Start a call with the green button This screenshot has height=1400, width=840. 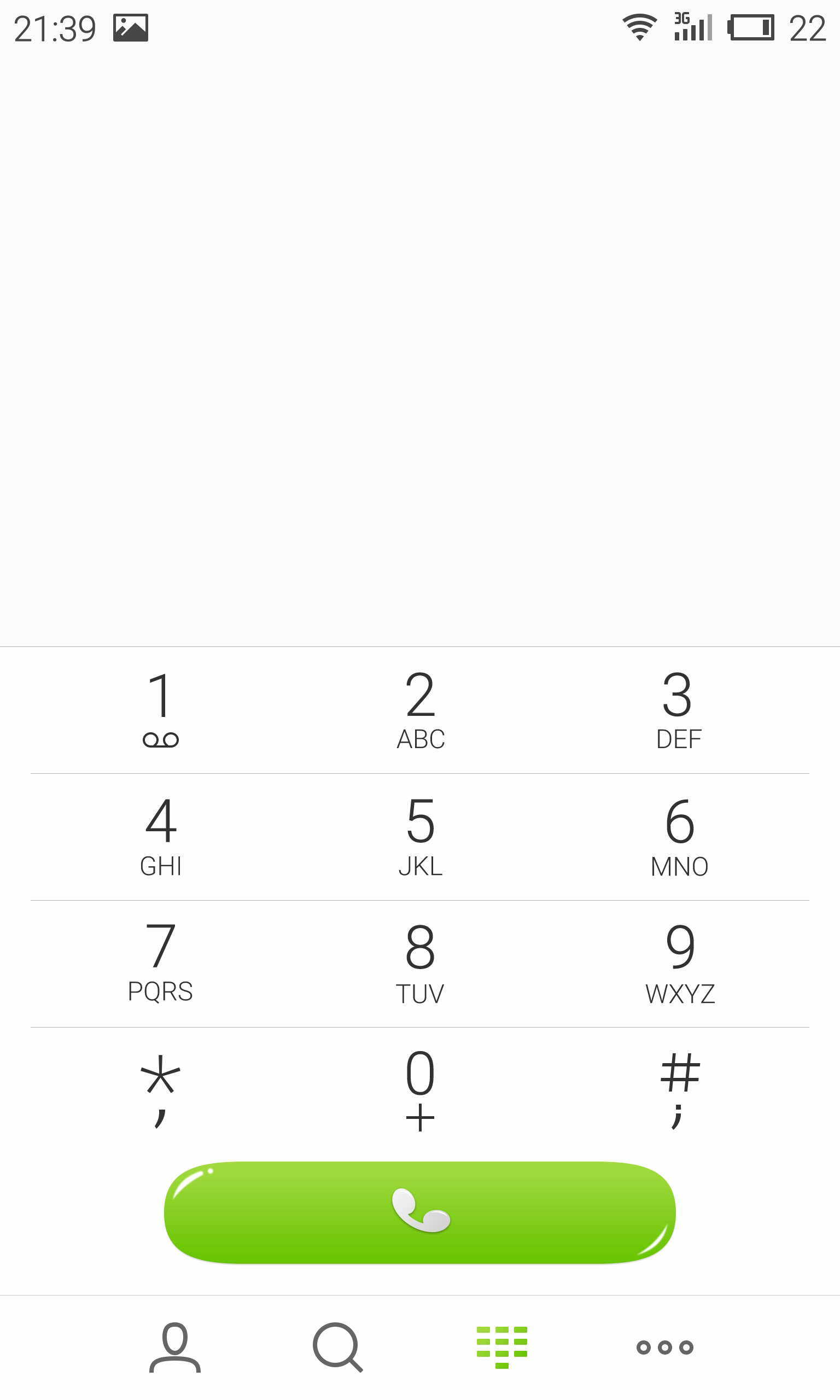[x=420, y=1212]
